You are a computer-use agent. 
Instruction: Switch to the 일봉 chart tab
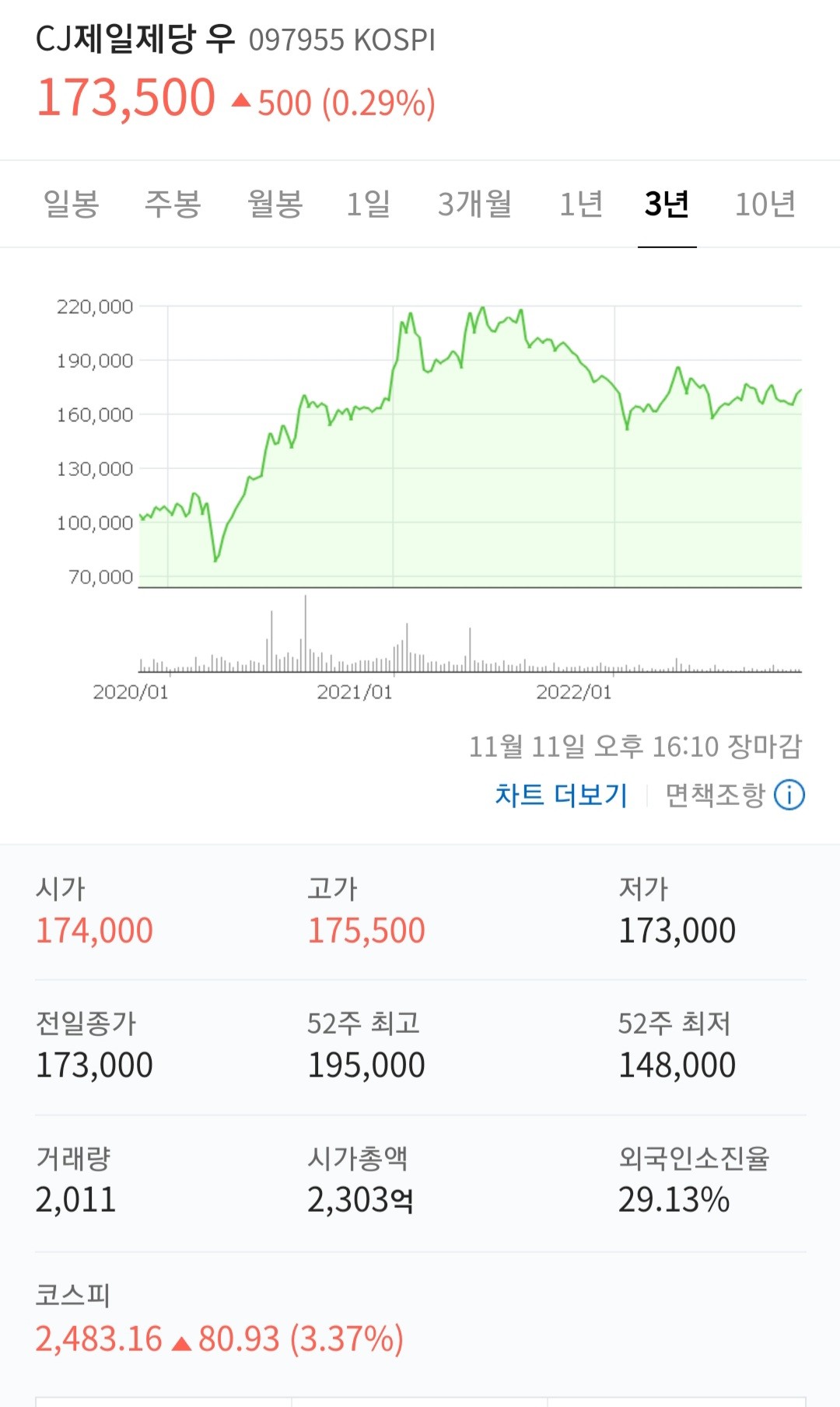click(x=71, y=205)
